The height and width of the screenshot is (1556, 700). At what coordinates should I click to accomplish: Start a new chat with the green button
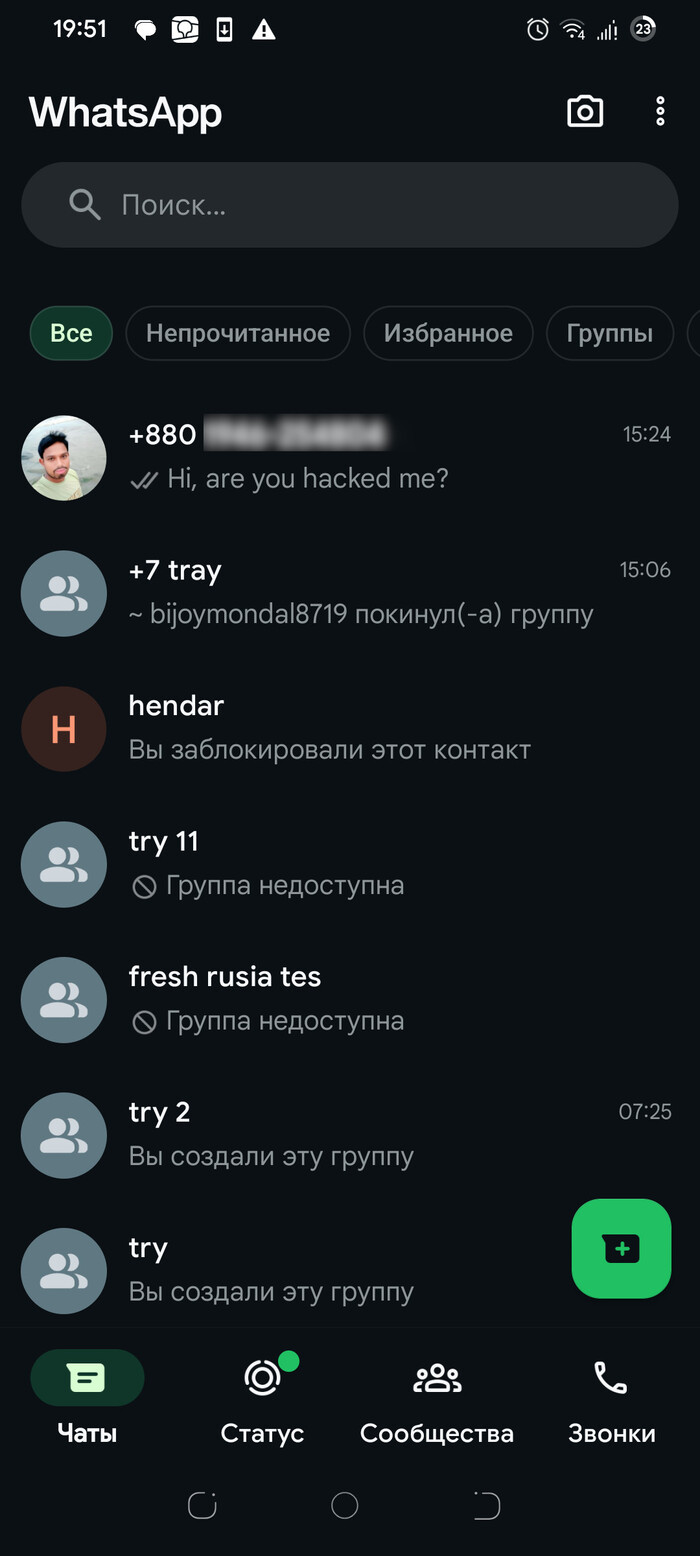(x=621, y=1248)
